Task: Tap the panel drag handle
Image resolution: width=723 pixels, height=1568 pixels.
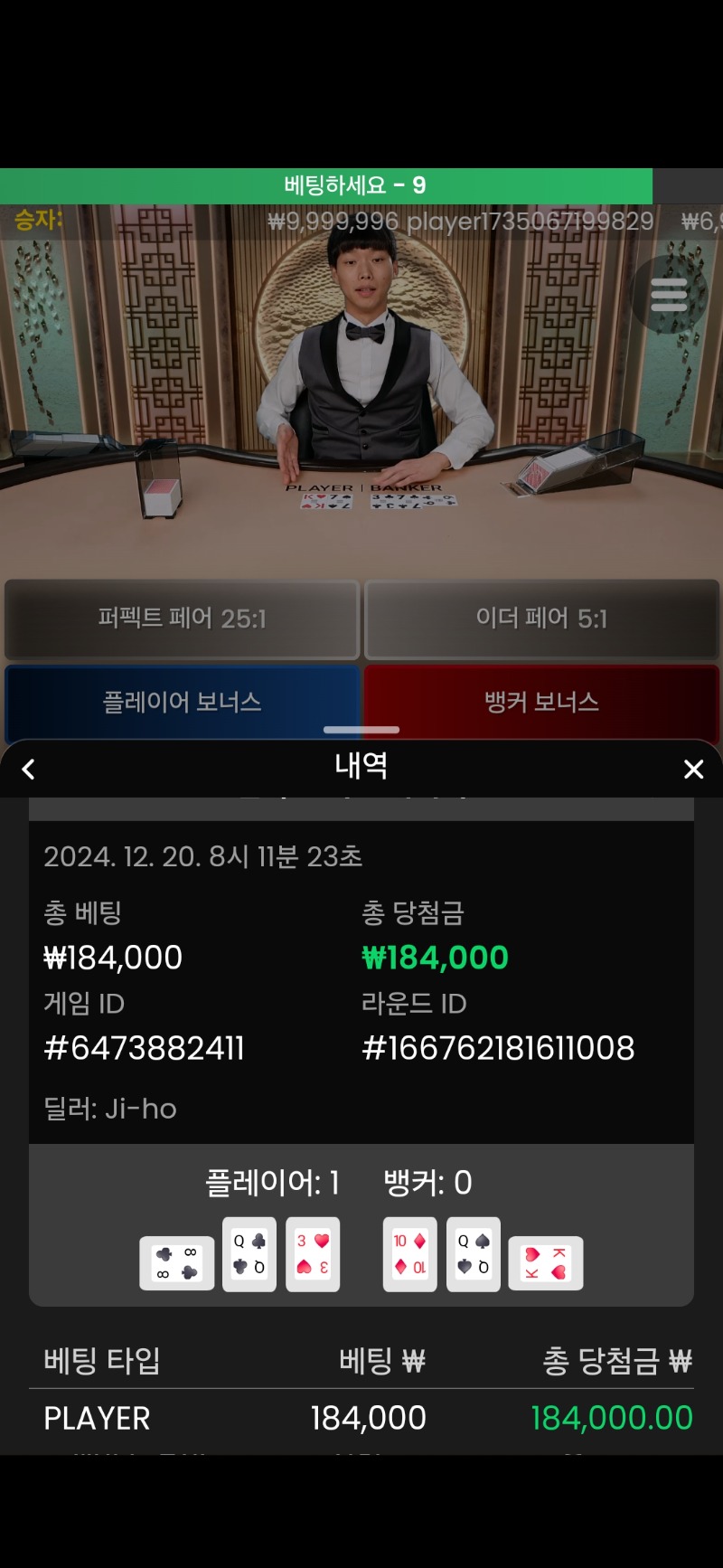Action: pyautogui.click(x=361, y=730)
